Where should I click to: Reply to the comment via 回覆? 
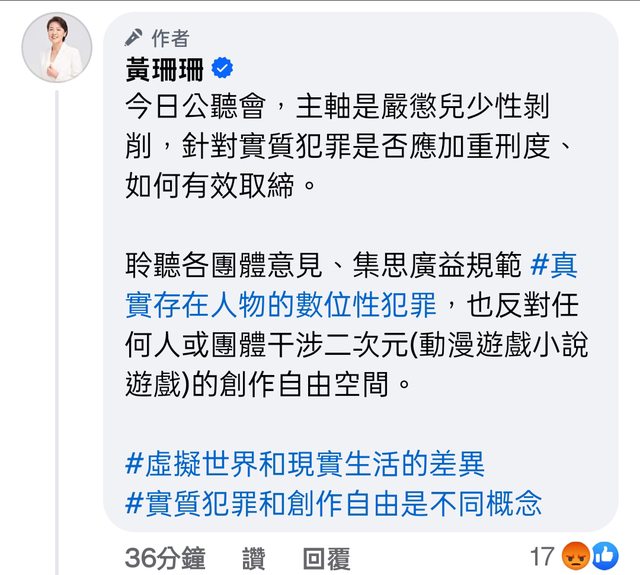(326, 557)
